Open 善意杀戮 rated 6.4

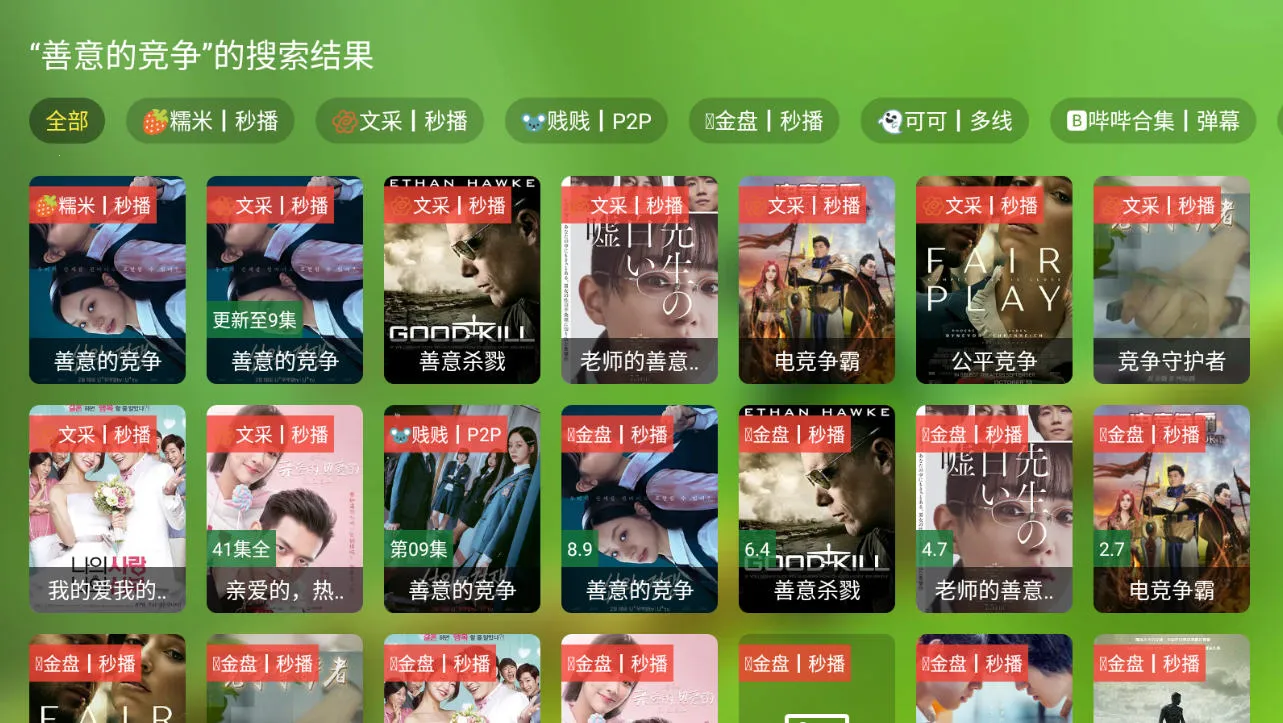coord(817,509)
